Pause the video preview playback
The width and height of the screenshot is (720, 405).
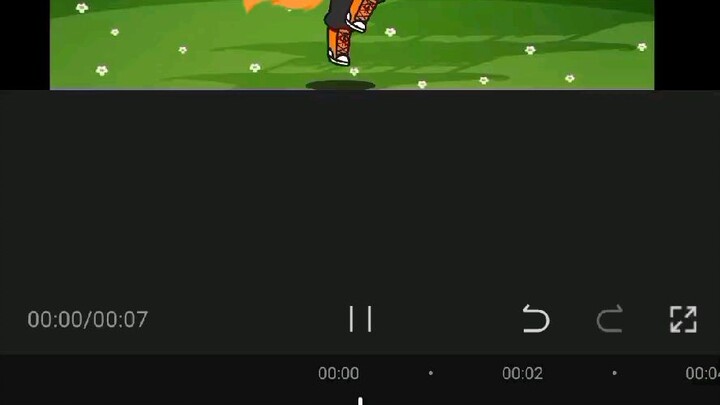(360, 319)
